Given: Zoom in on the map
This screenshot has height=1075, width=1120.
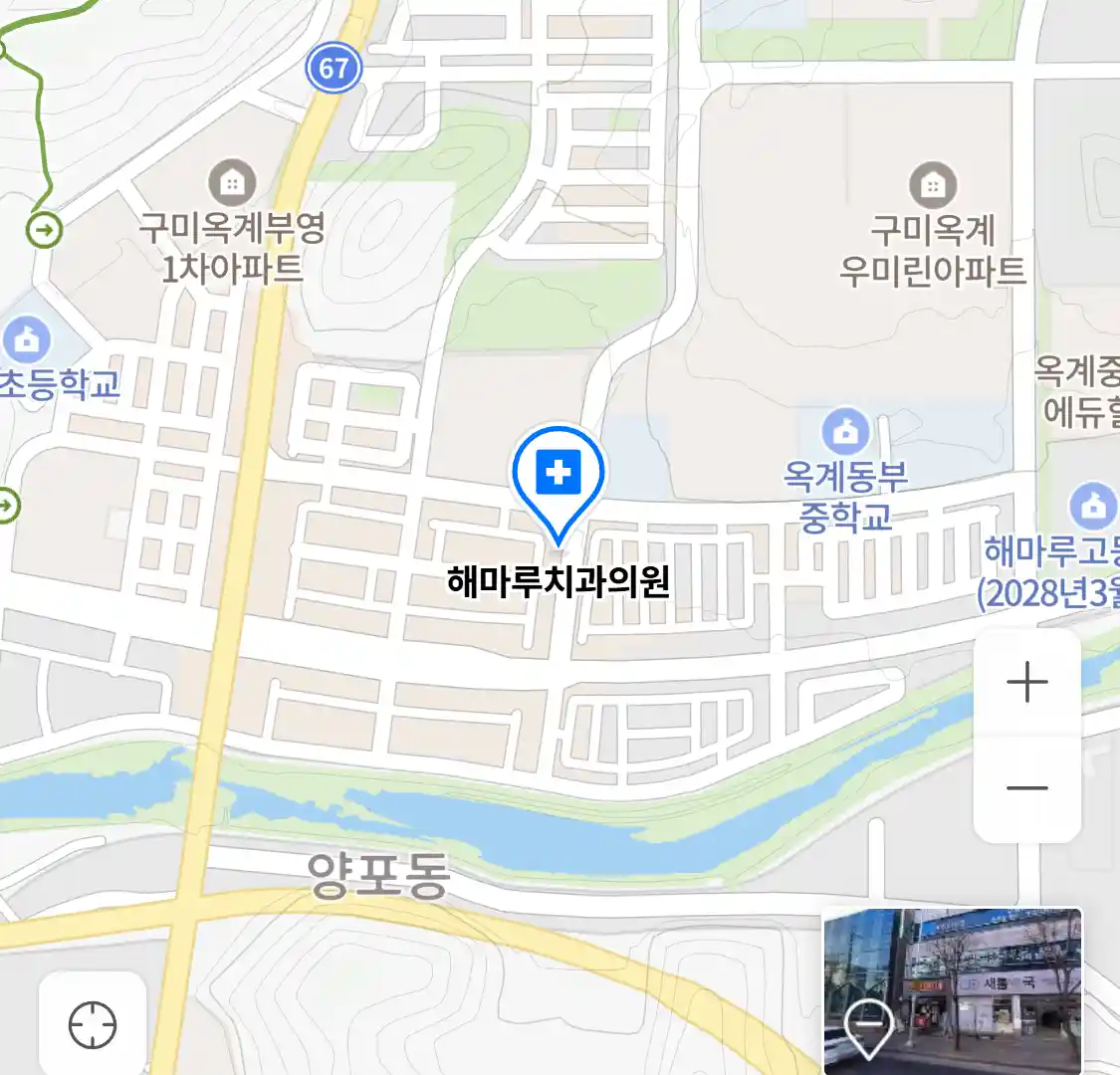Looking at the screenshot, I should (x=1026, y=683).
